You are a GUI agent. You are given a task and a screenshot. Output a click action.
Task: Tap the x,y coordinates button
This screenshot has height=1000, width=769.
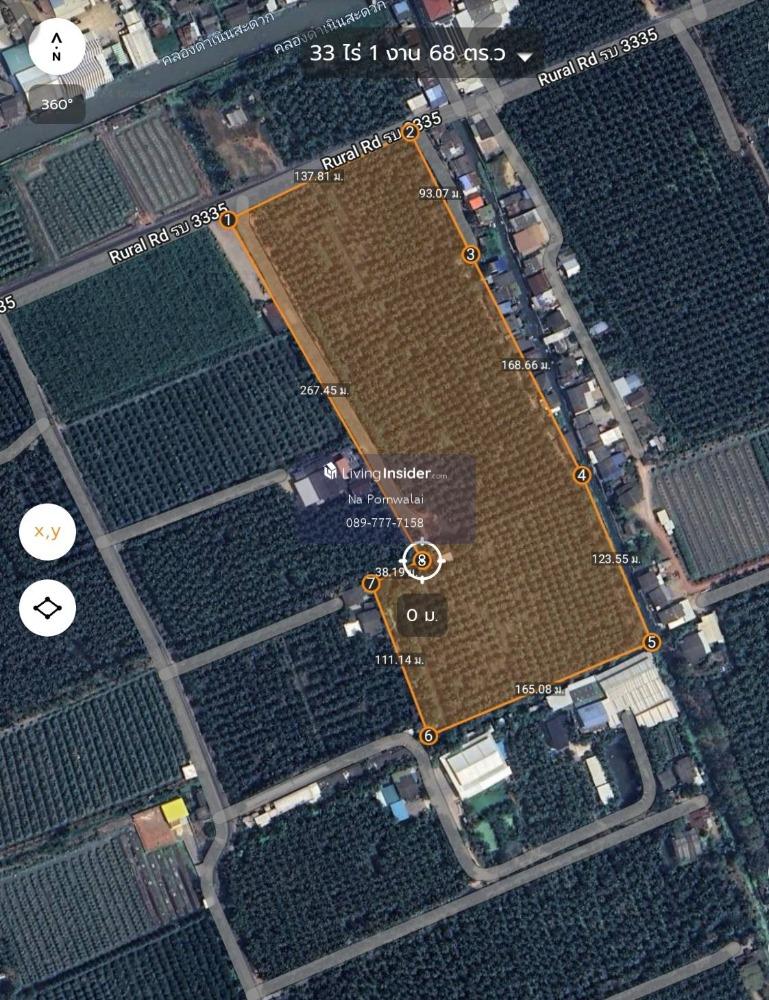pyautogui.click(x=47, y=532)
